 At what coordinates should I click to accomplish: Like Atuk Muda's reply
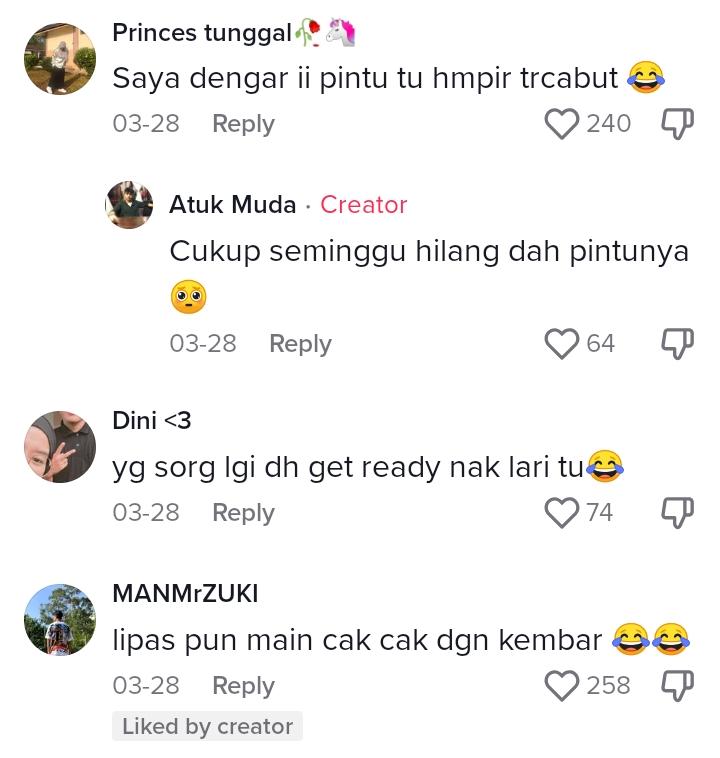[562, 344]
